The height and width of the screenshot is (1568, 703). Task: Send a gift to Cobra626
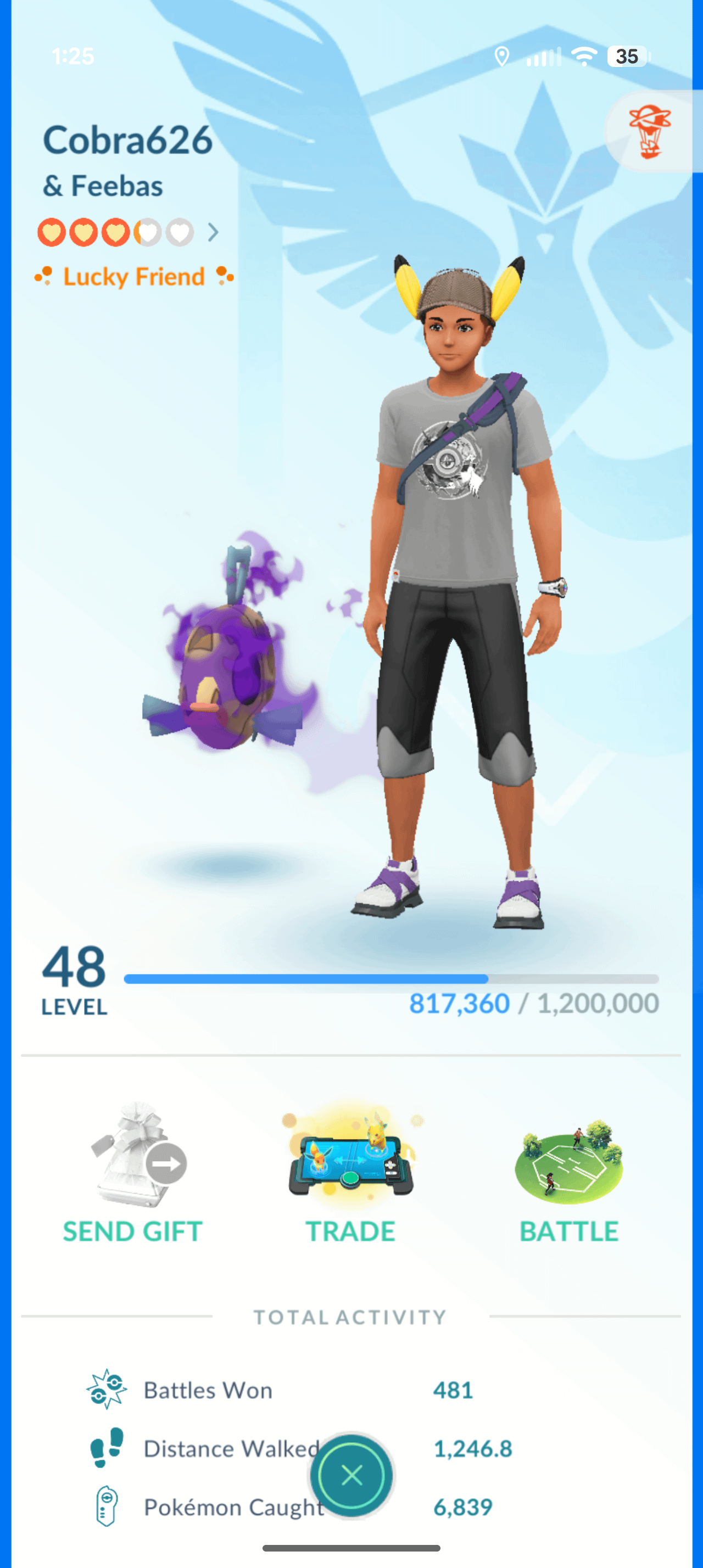[x=134, y=1172]
